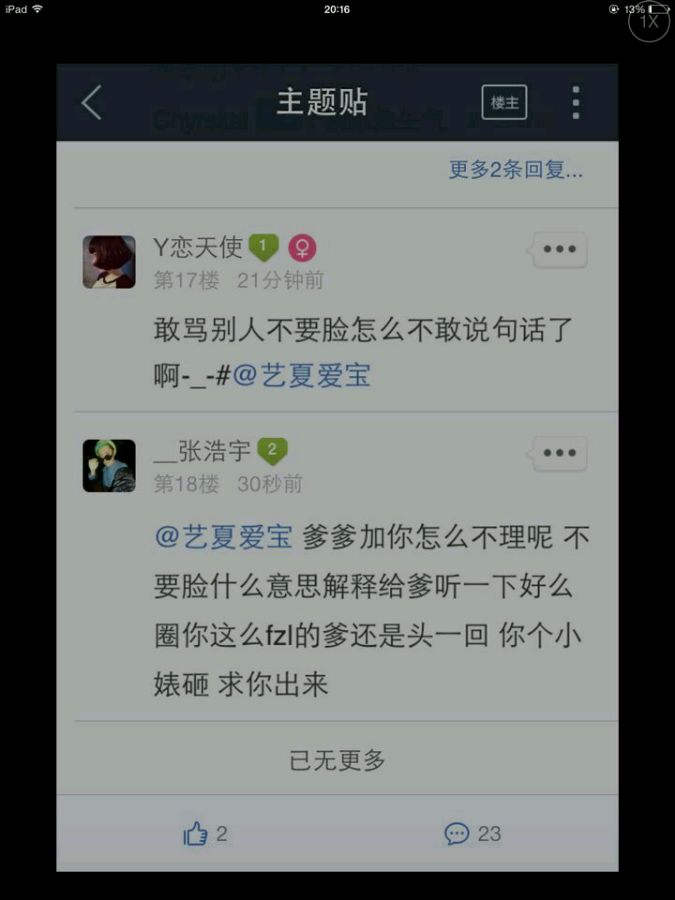
Task: Tap @艺夏爱宝 mention in 18th floor post
Action: (x=224, y=537)
